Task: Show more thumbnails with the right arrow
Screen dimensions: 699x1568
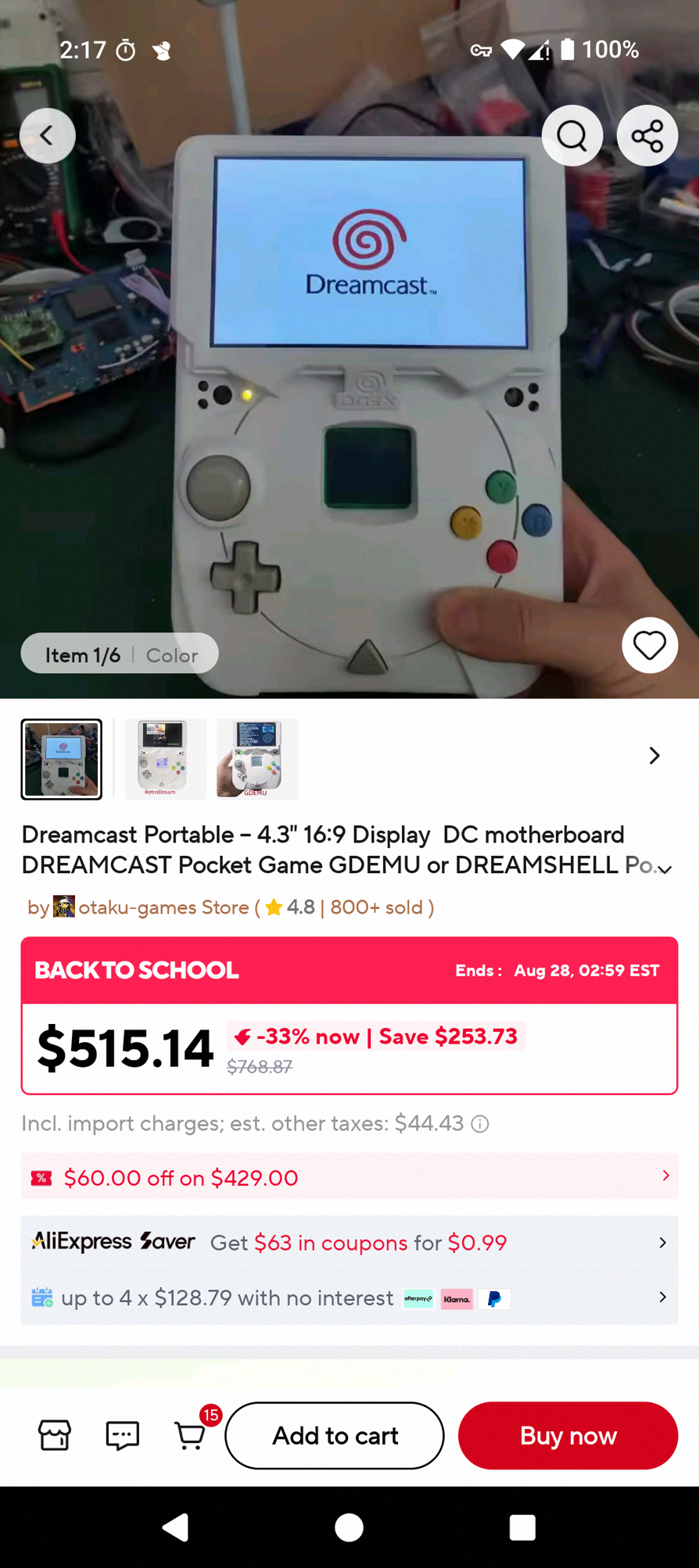Action: click(x=654, y=756)
